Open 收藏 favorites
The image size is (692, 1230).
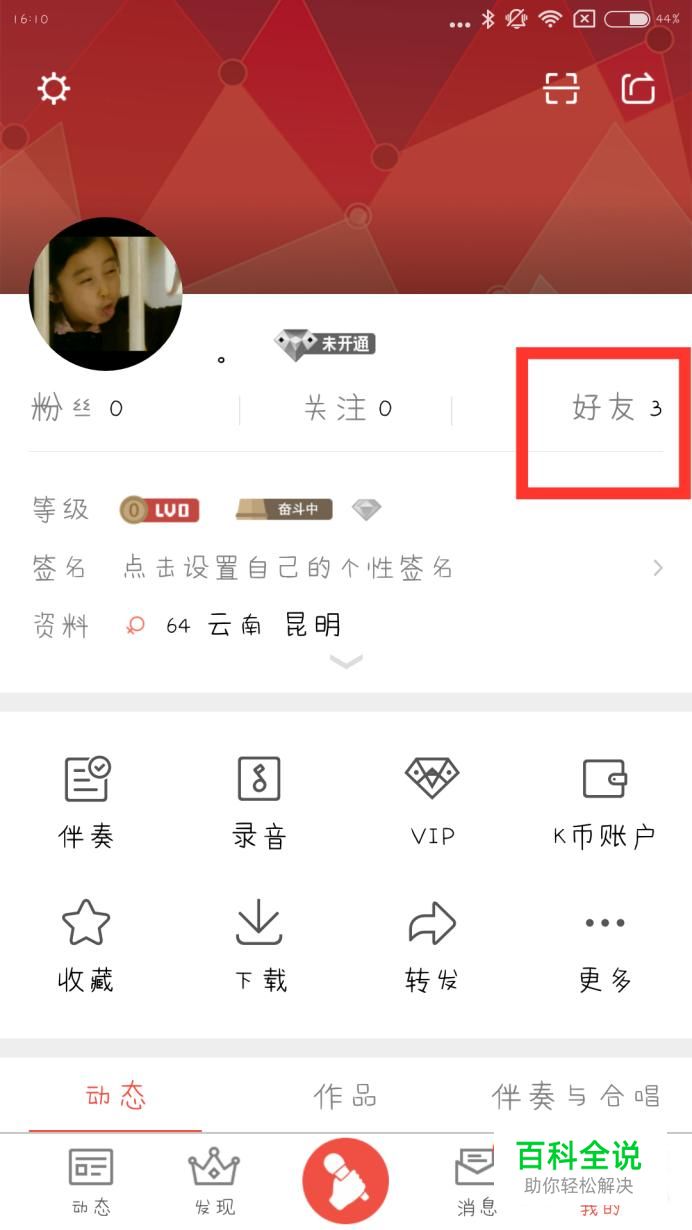tap(87, 944)
